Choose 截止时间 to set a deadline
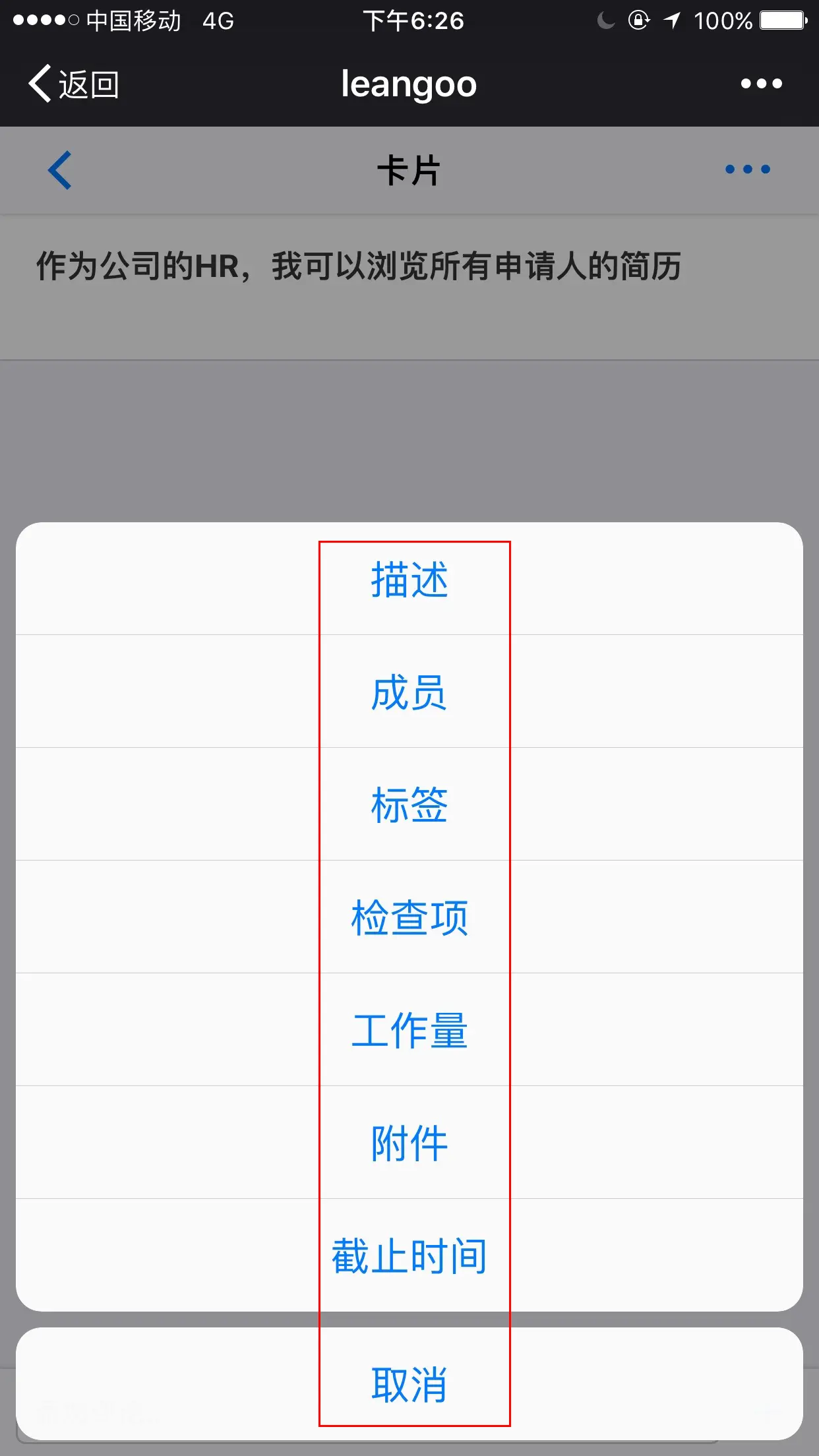 409,1256
